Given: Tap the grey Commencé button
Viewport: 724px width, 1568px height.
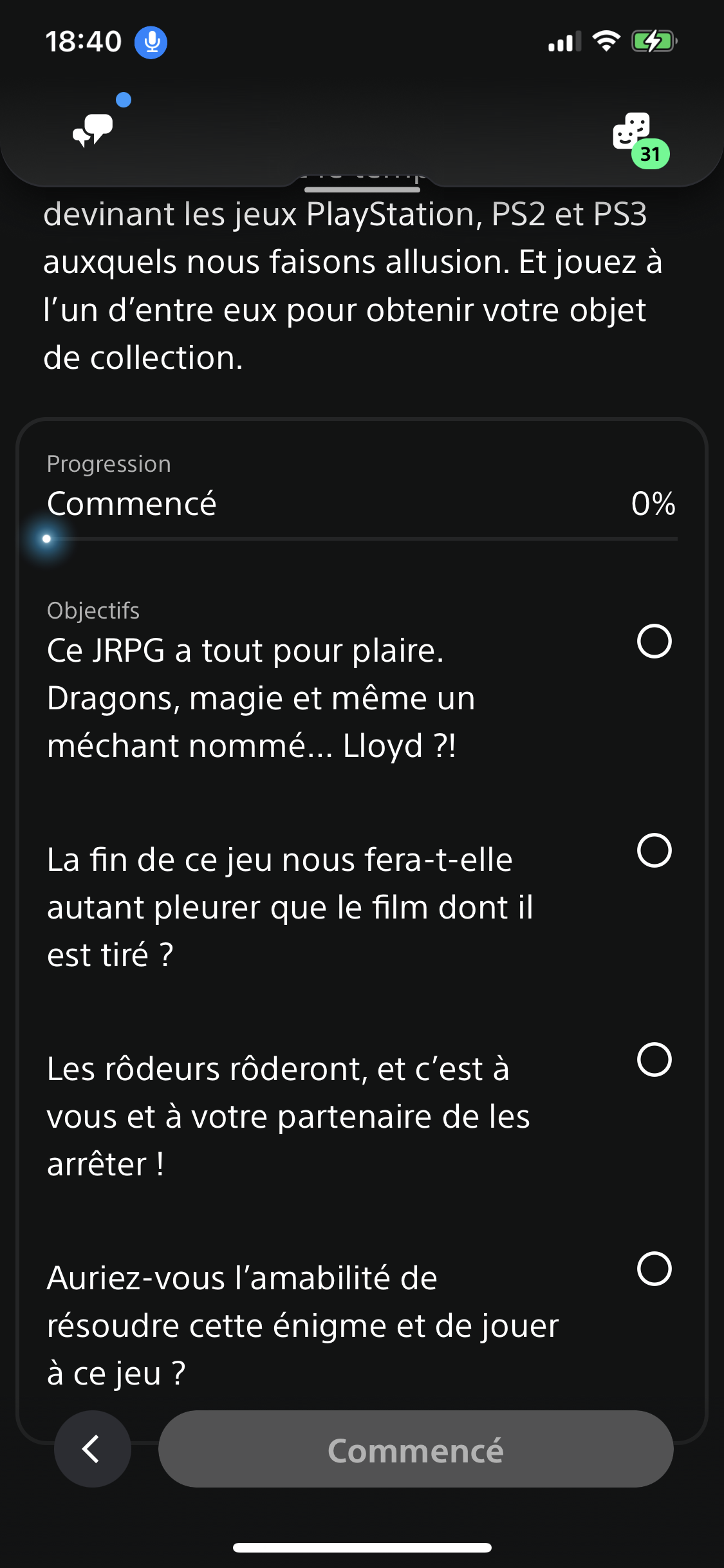Looking at the screenshot, I should pyautogui.click(x=416, y=1449).
